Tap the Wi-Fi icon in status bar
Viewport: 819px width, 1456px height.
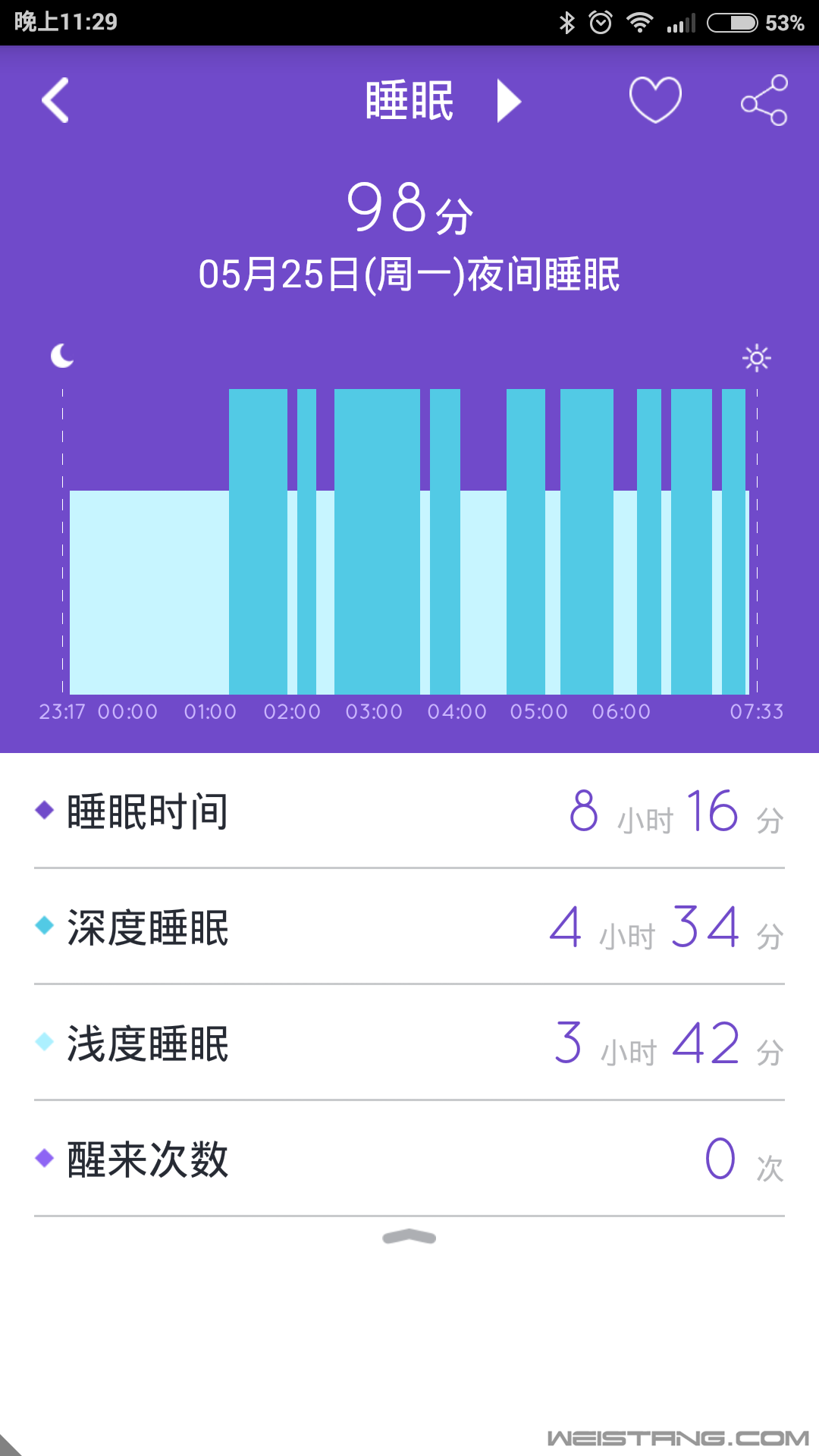click(x=639, y=23)
